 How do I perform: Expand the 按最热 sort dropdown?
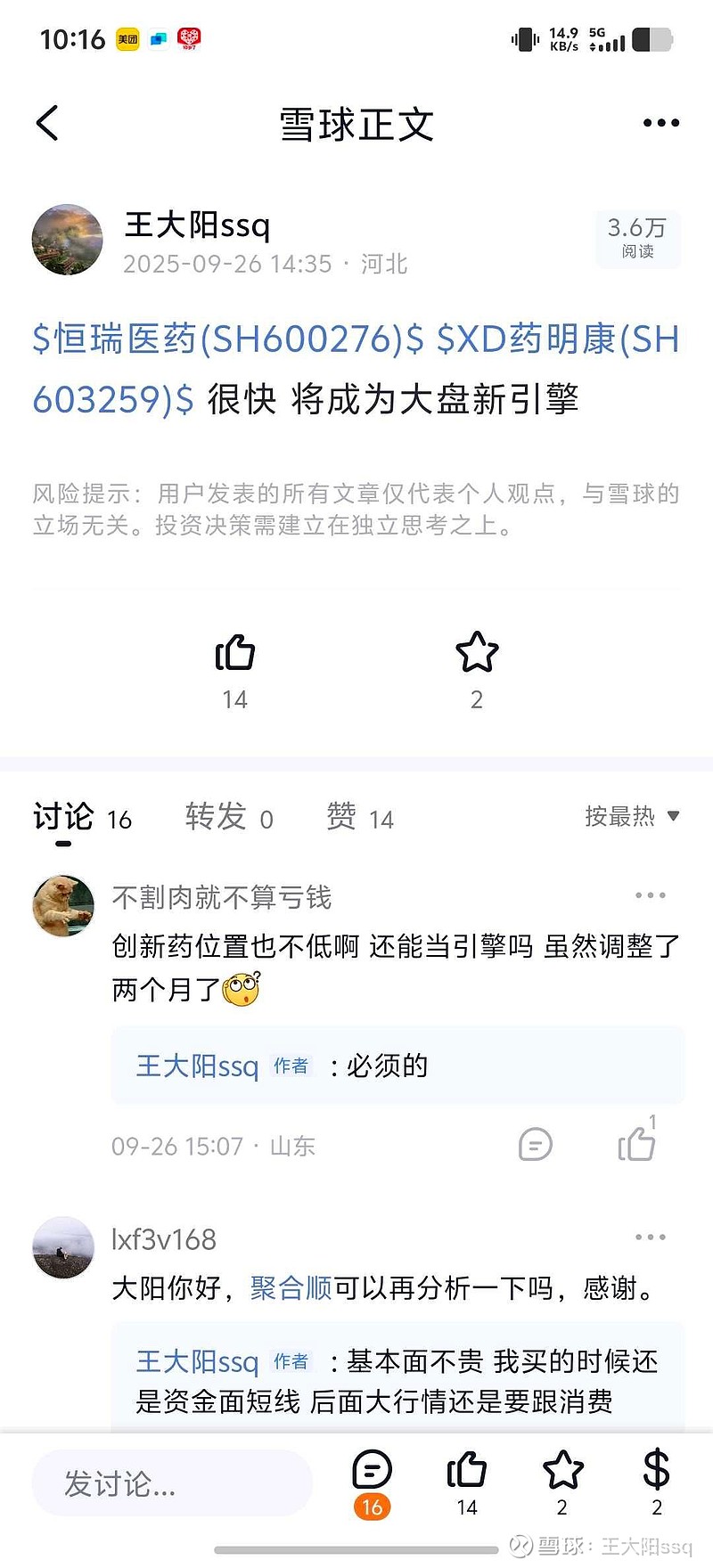pos(632,816)
